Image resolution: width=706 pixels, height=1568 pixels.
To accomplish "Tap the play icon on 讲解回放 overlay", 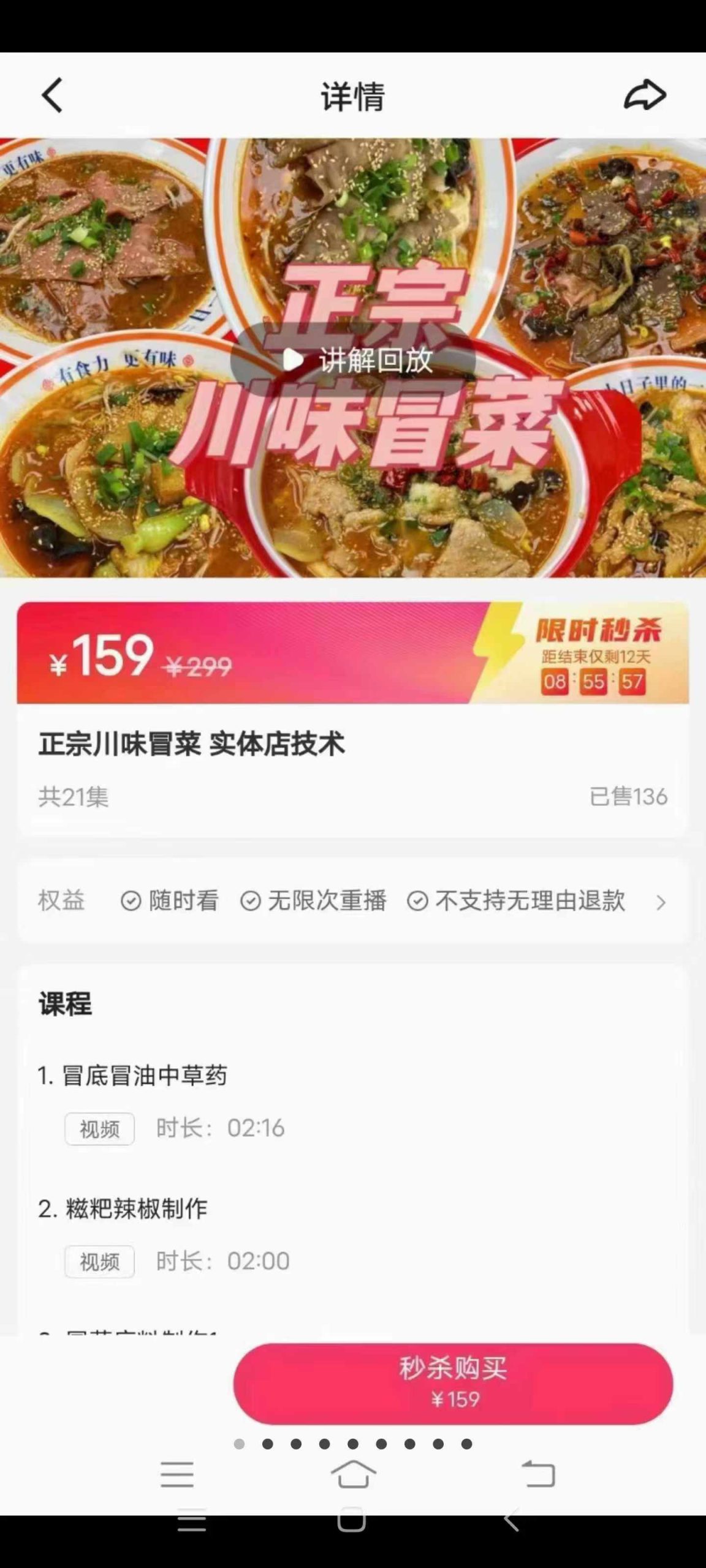I will (293, 361).
